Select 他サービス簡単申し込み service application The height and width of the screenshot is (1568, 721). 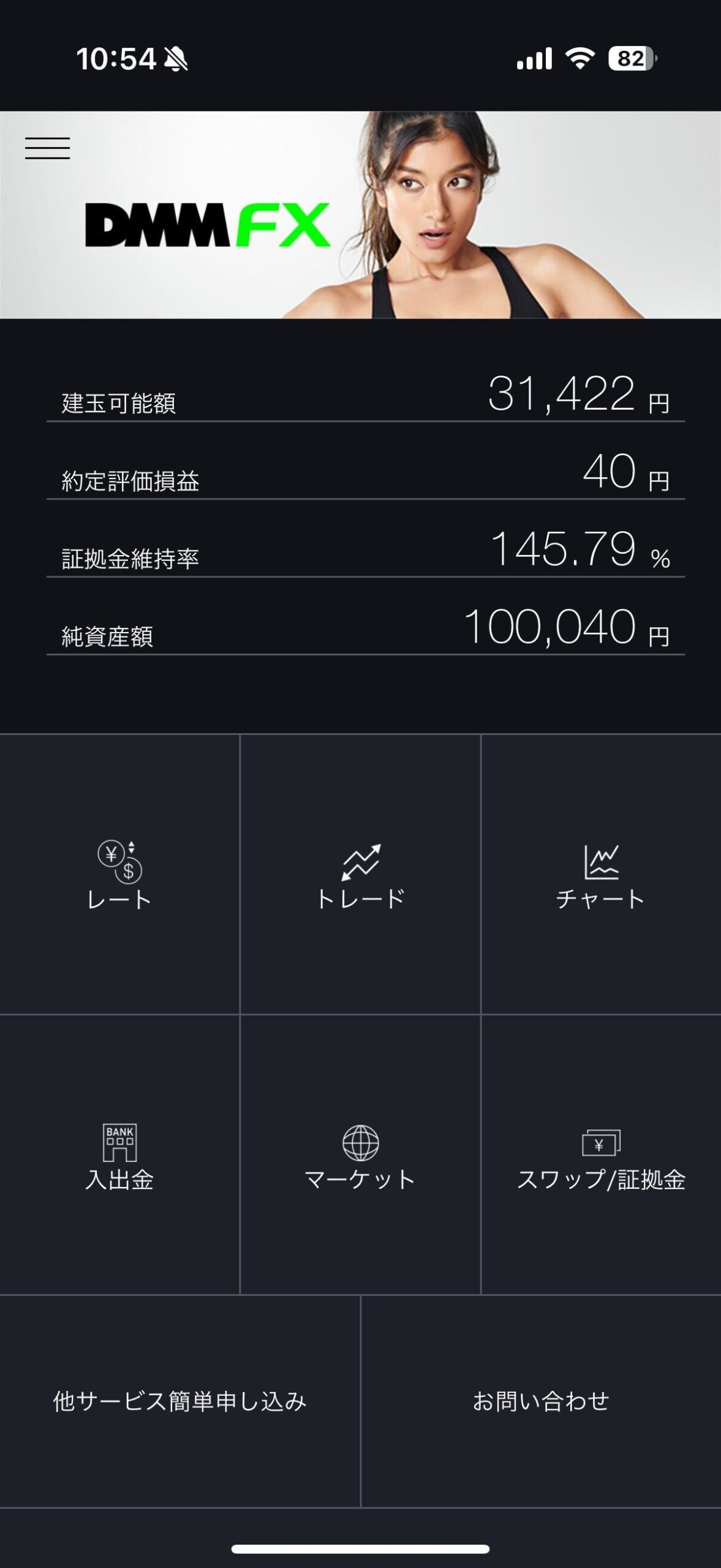pos(179,1401)
